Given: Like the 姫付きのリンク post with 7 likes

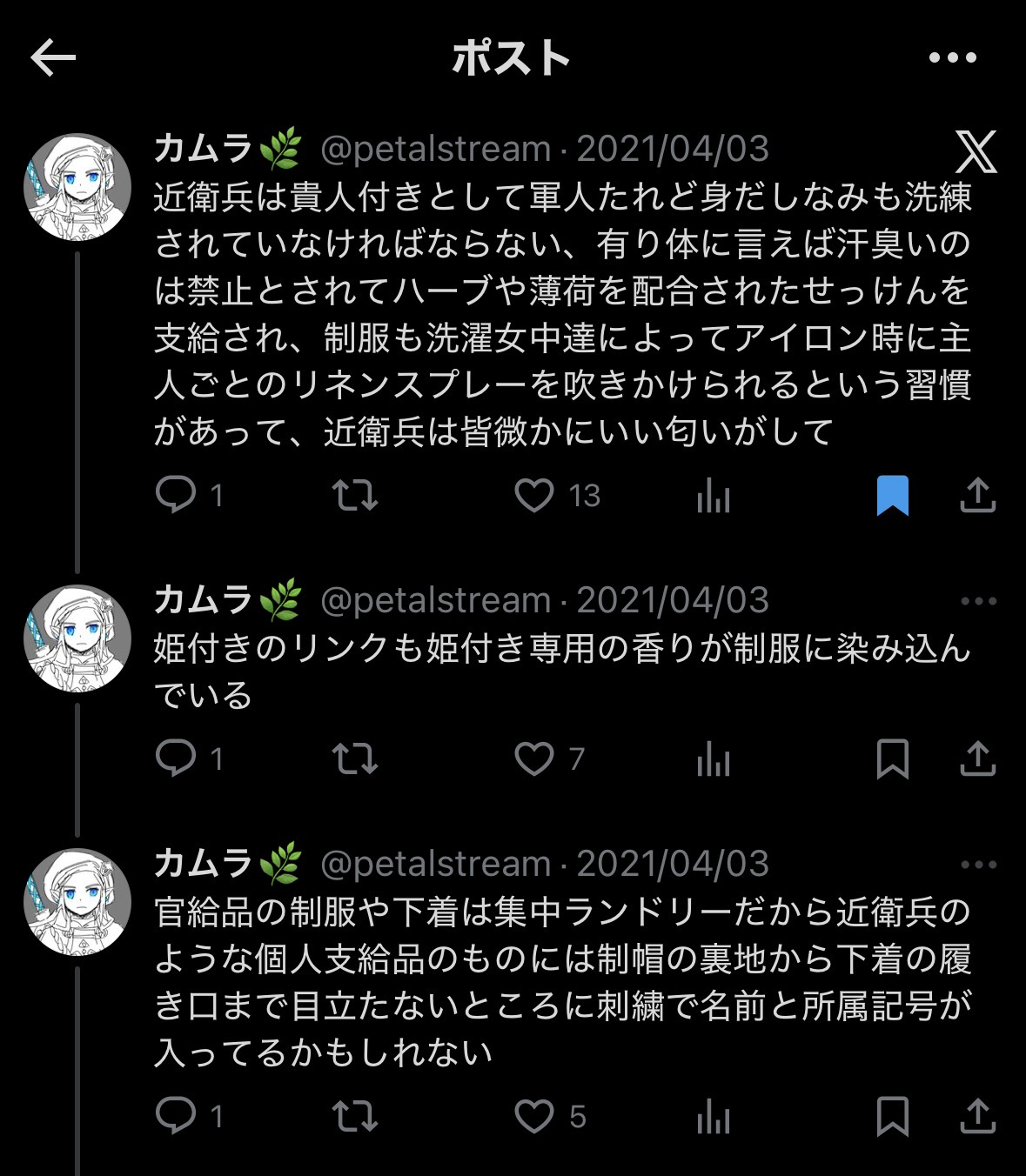Looking at the screenshot, I should (x=533, y=759).
